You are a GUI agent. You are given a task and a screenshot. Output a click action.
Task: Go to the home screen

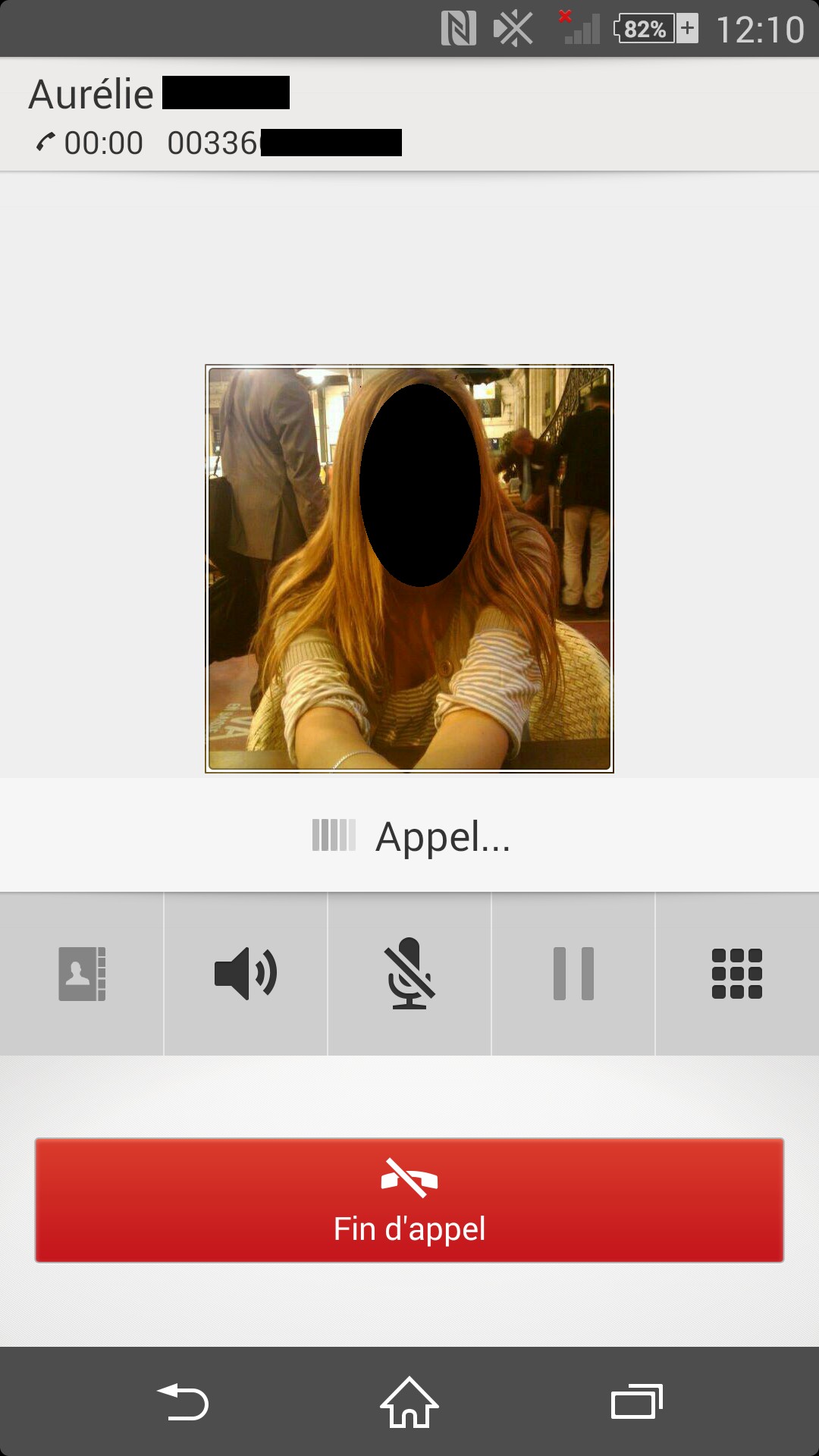(409, 1401)
